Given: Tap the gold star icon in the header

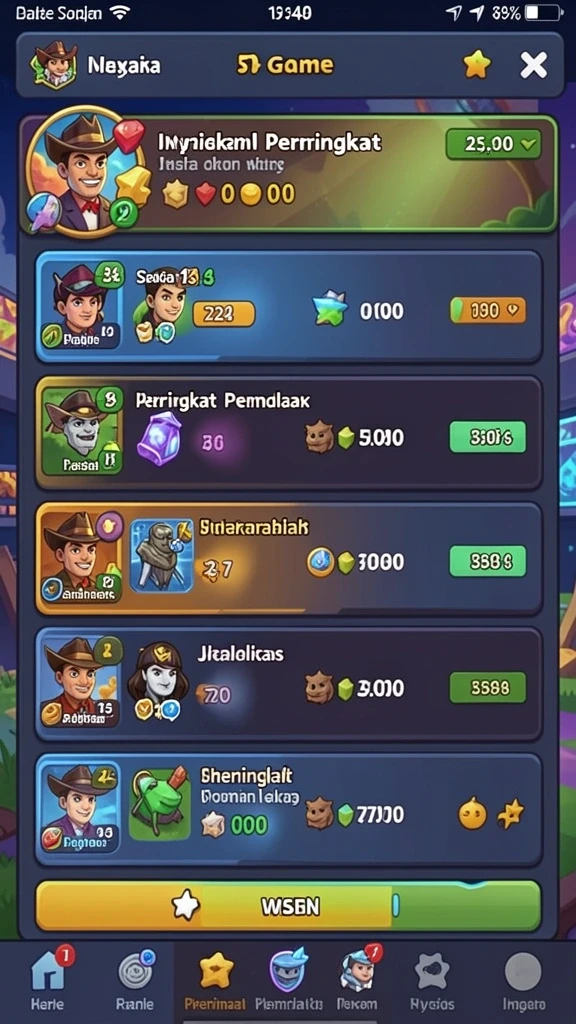Looking at the screenshot, I should pyautogui.click(x=477, y=65).
